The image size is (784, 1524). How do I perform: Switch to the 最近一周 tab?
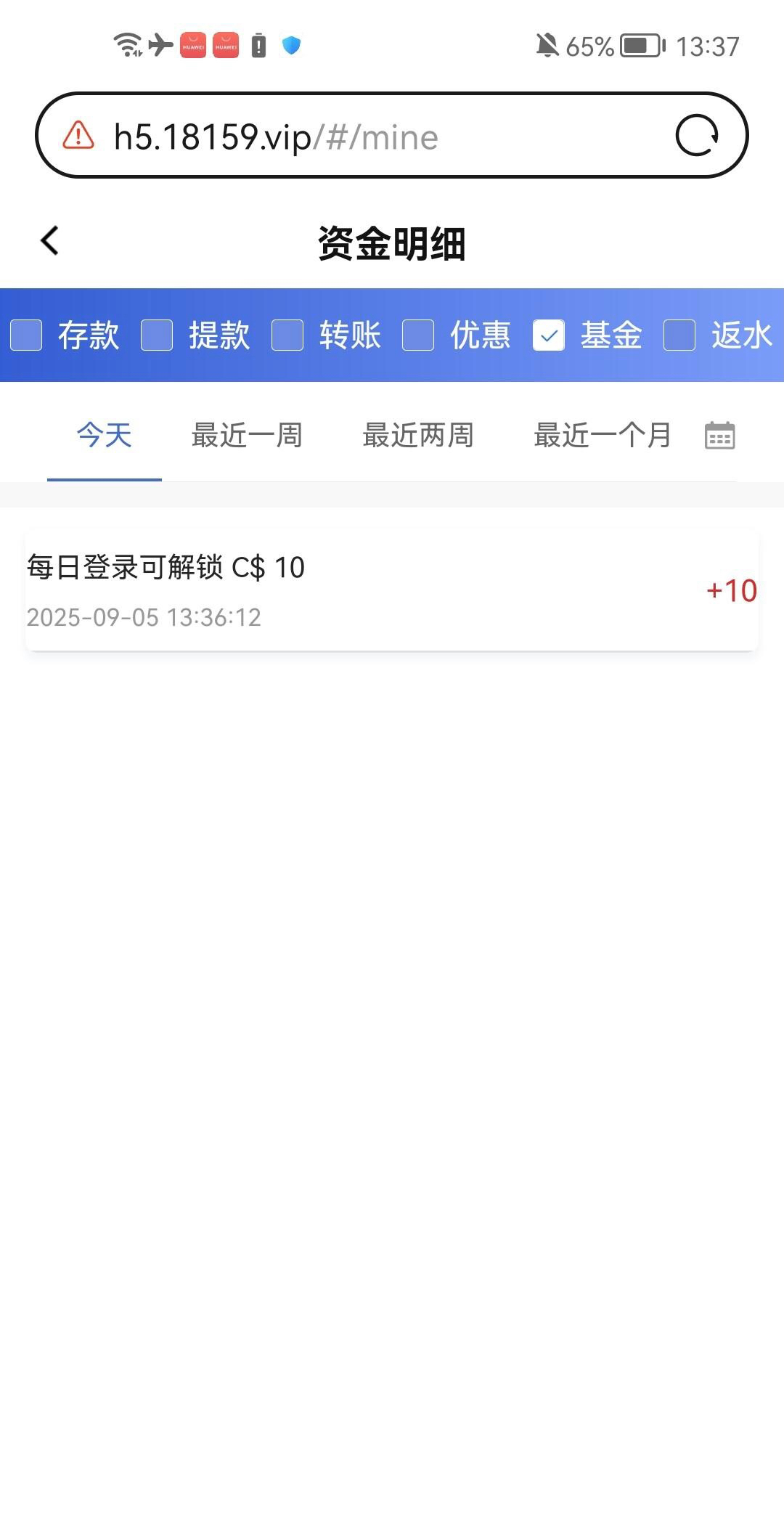tap(247, 436)
